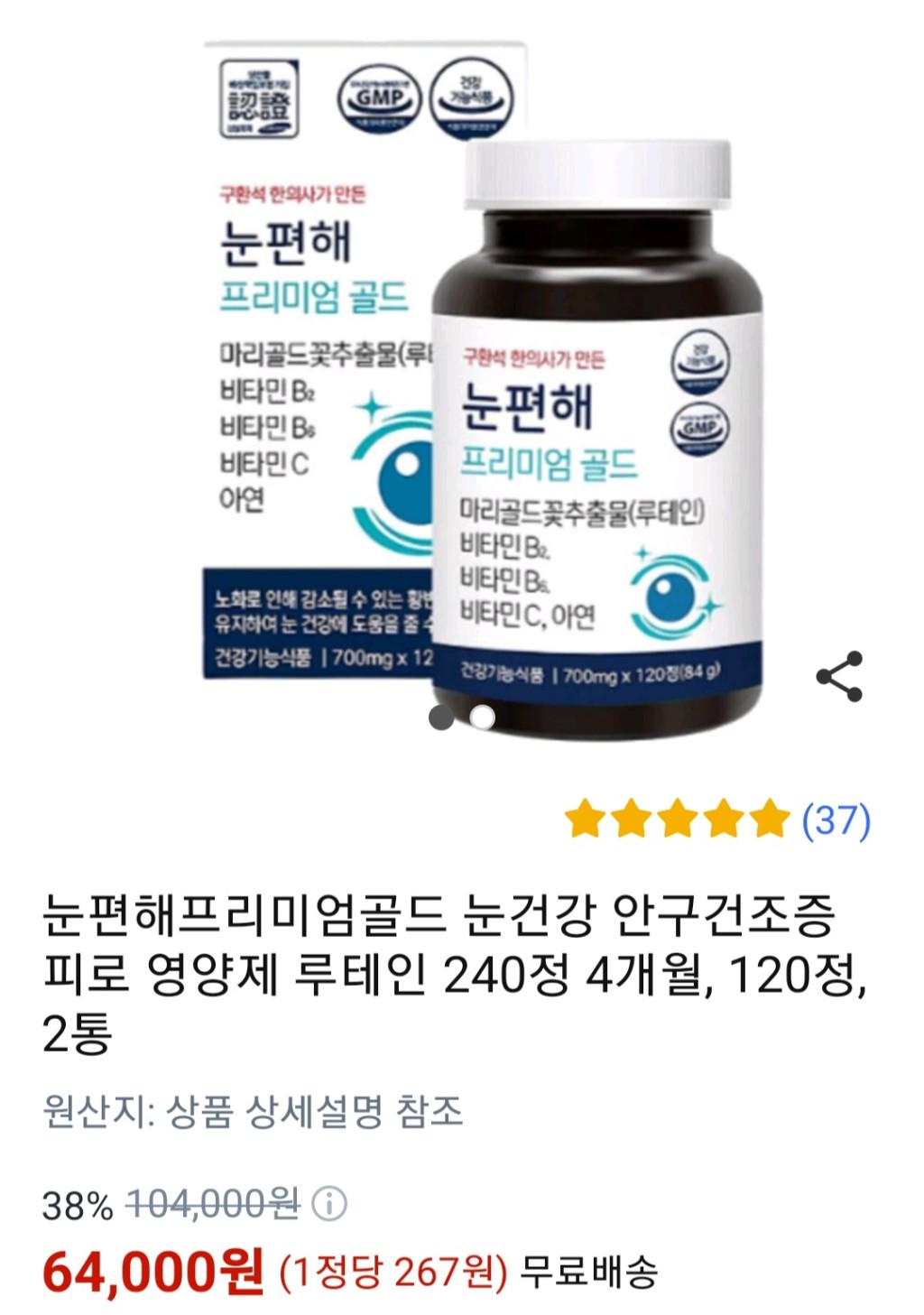
Task: Jump to the second image dot
Action: tap(484, 718)
